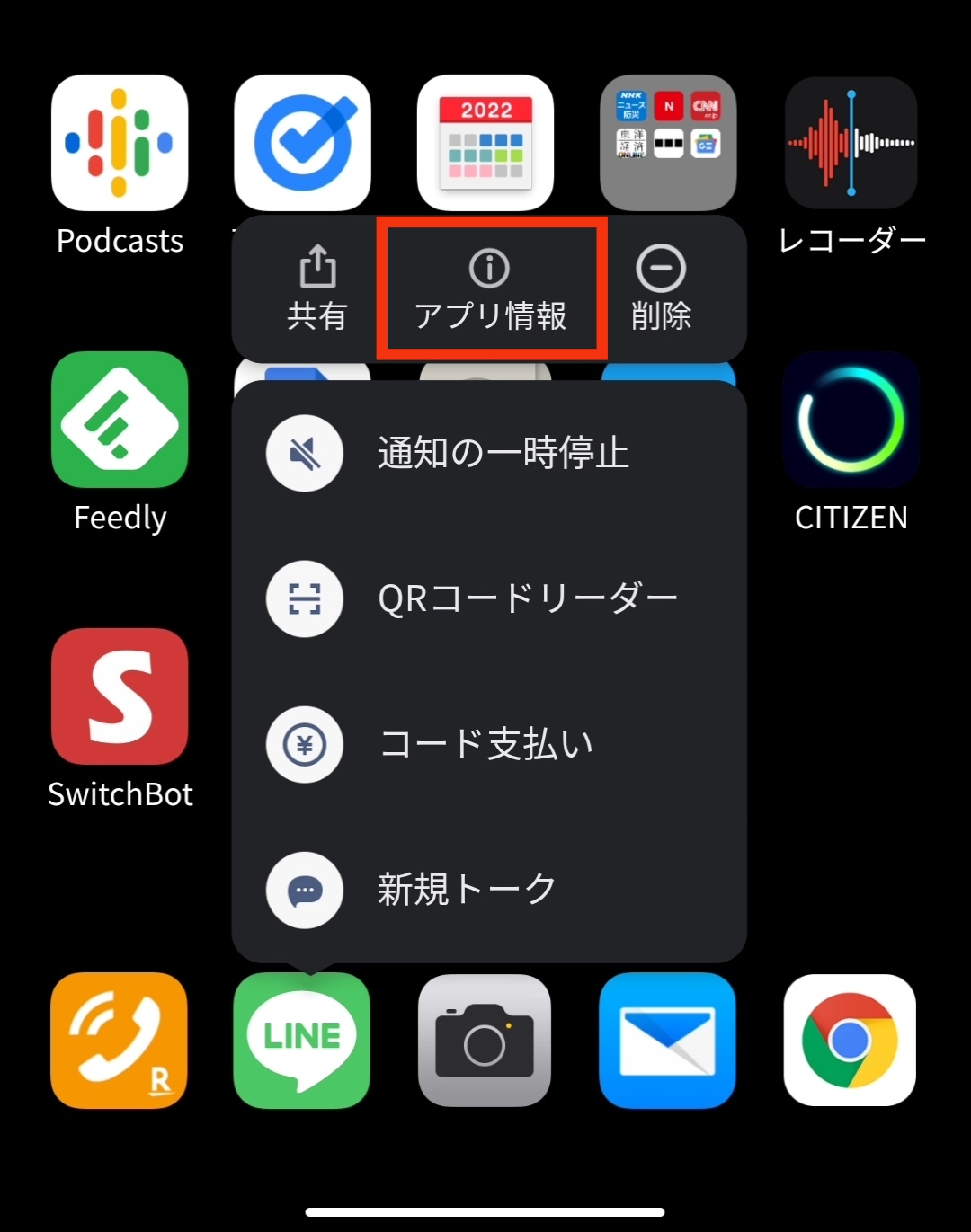Open the 2022 calendar app
The width and height of the screenshot is (971, 1232).
click(485, 142)
